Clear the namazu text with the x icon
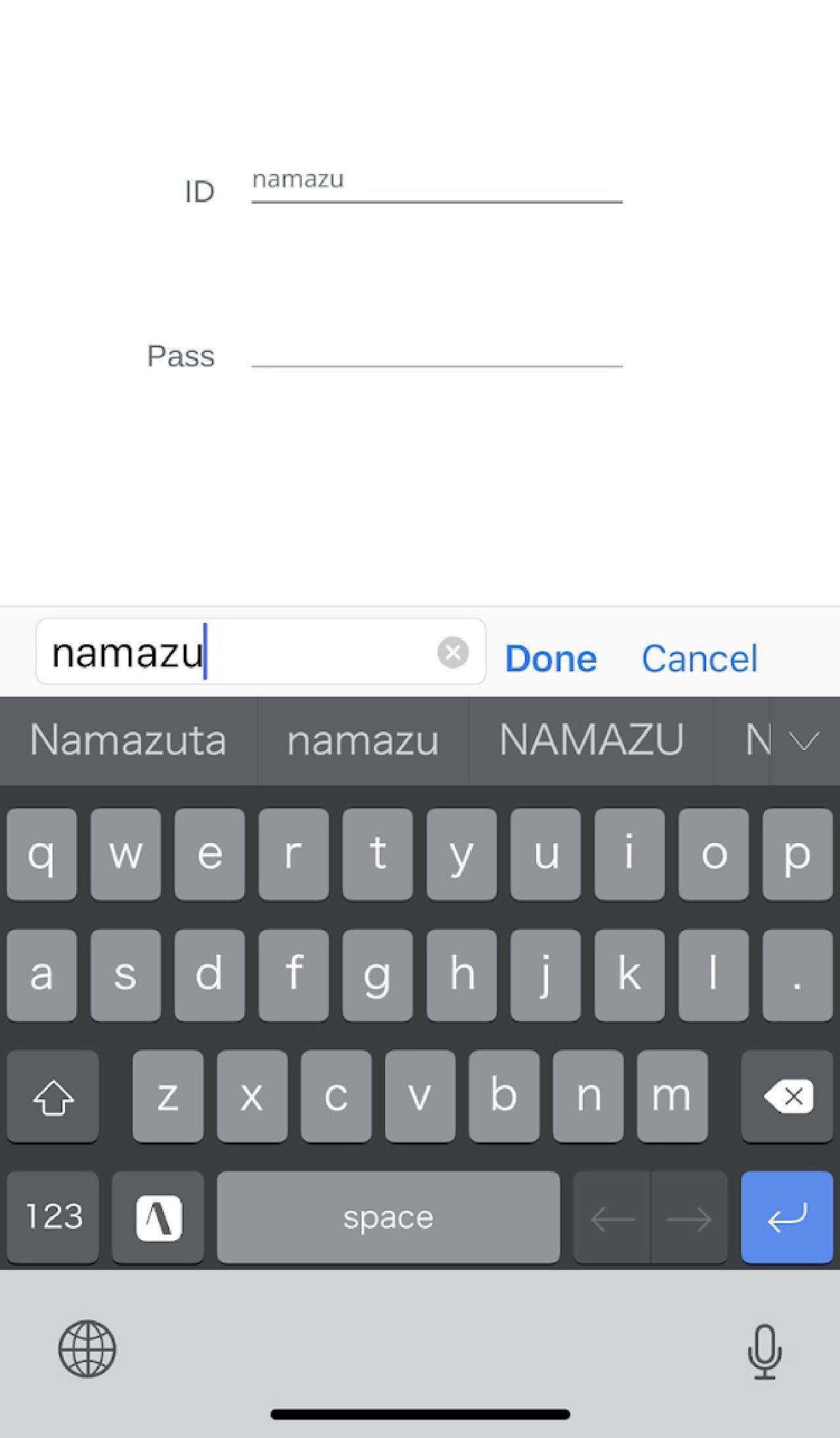 453,652
